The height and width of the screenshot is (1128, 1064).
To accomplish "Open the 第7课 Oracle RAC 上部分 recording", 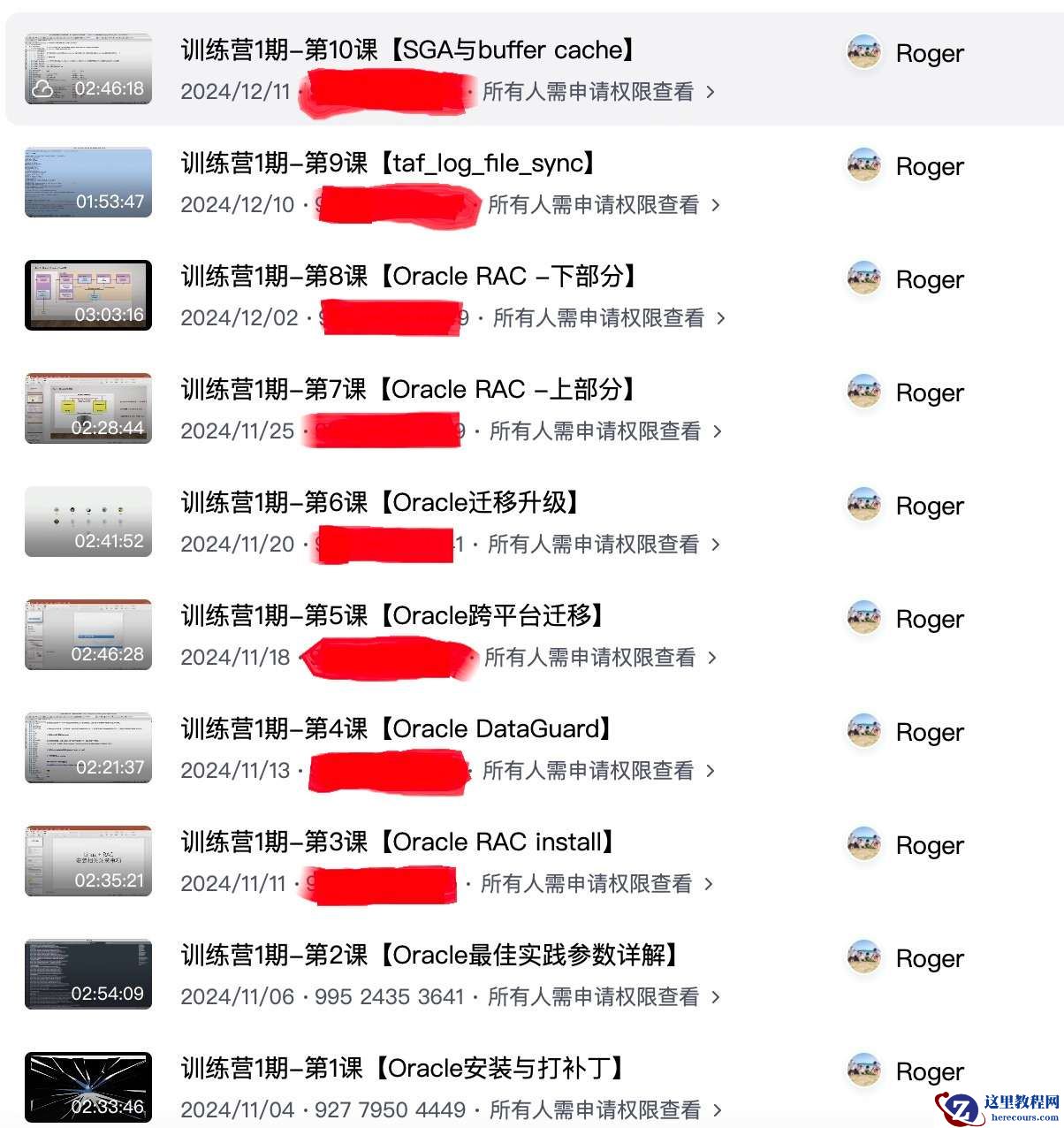I will 407,390.
